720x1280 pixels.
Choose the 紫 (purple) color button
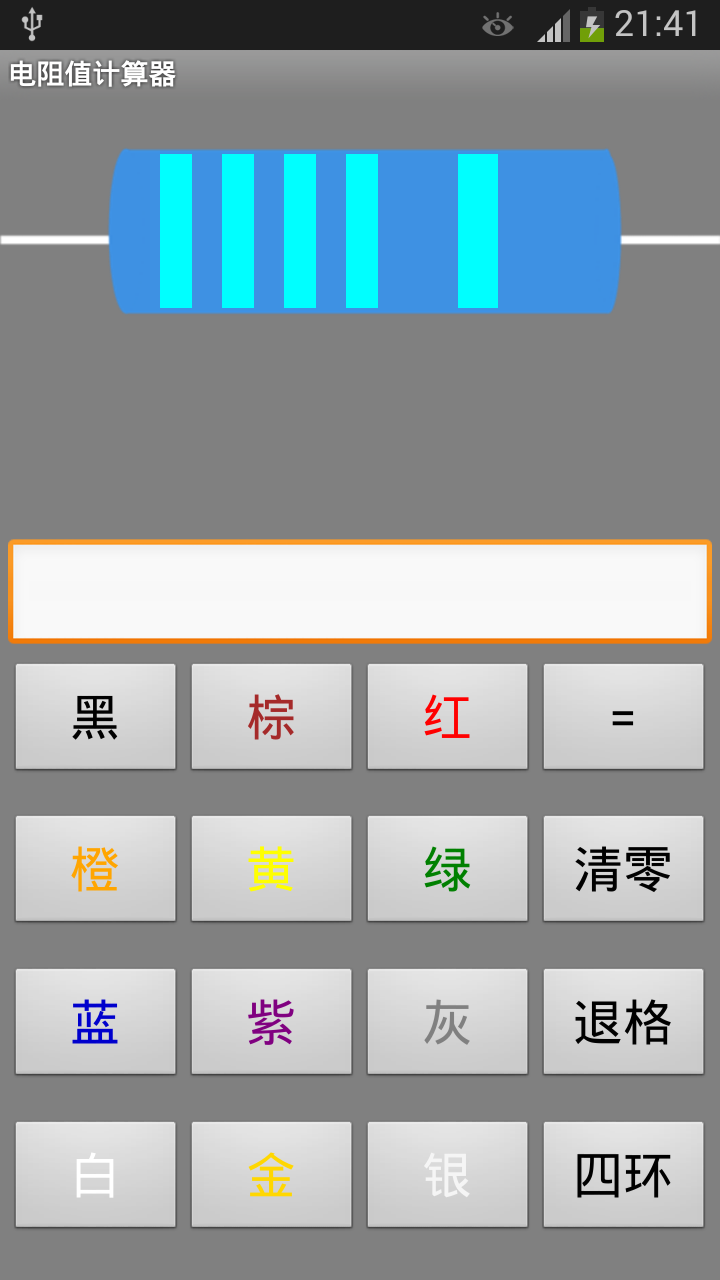[x=271, y=1022]
